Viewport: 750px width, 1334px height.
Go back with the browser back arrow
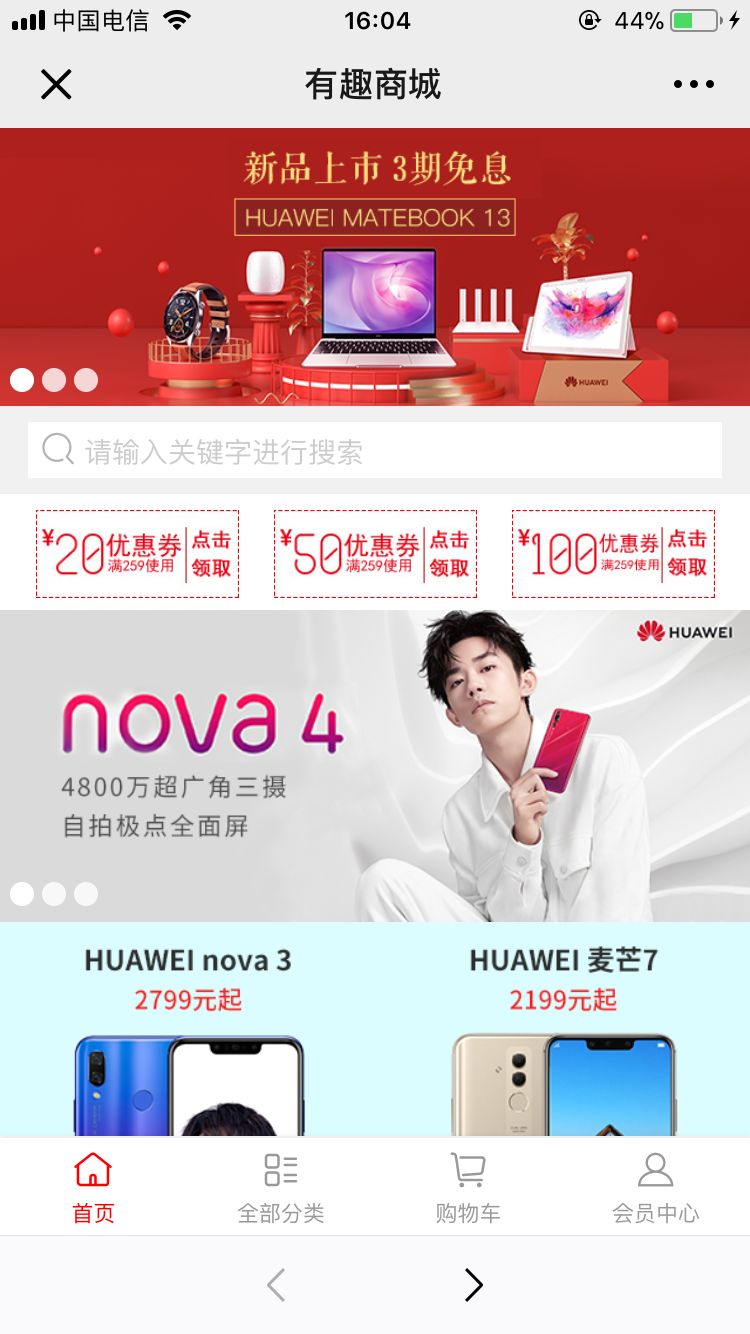[x=277, y=1285]
